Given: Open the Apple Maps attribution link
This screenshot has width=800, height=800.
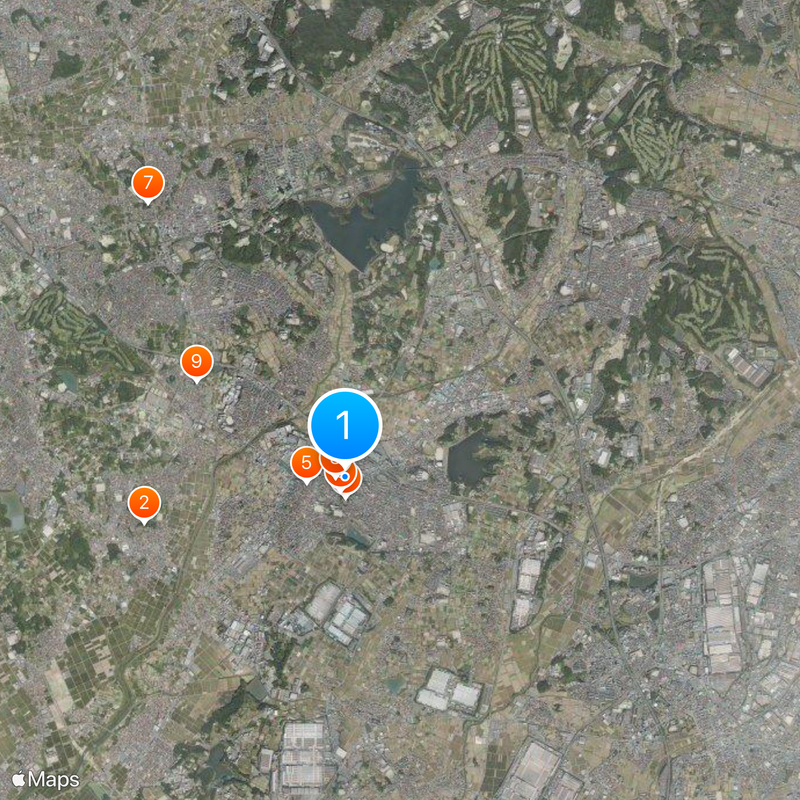Looking at the screenshot, I should [45, 778].
